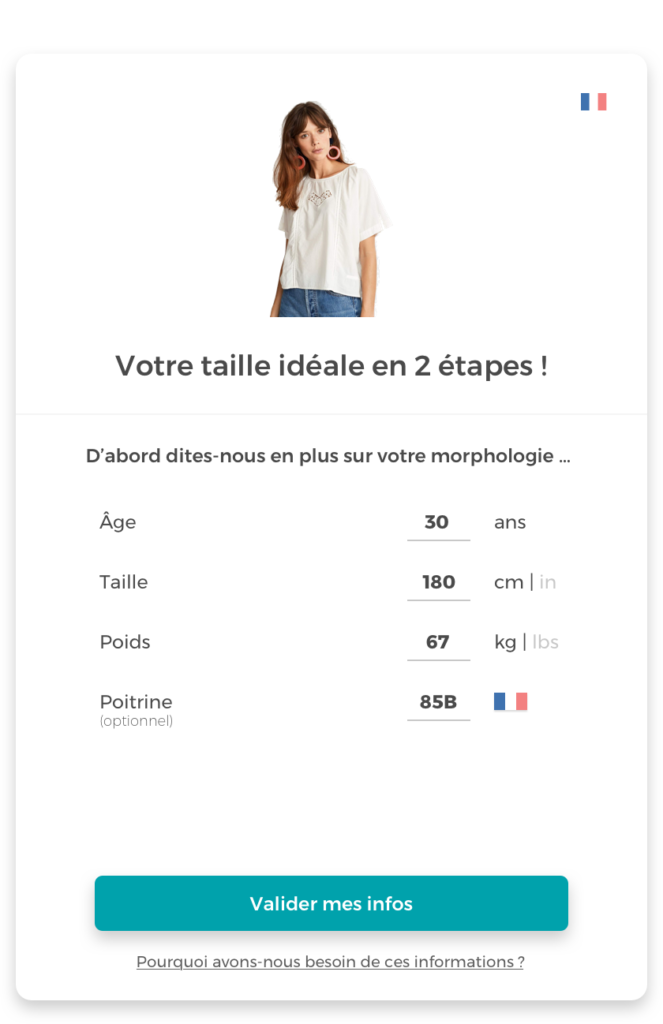
Task: Change language via the top French flag
Action: click(593, 102)
